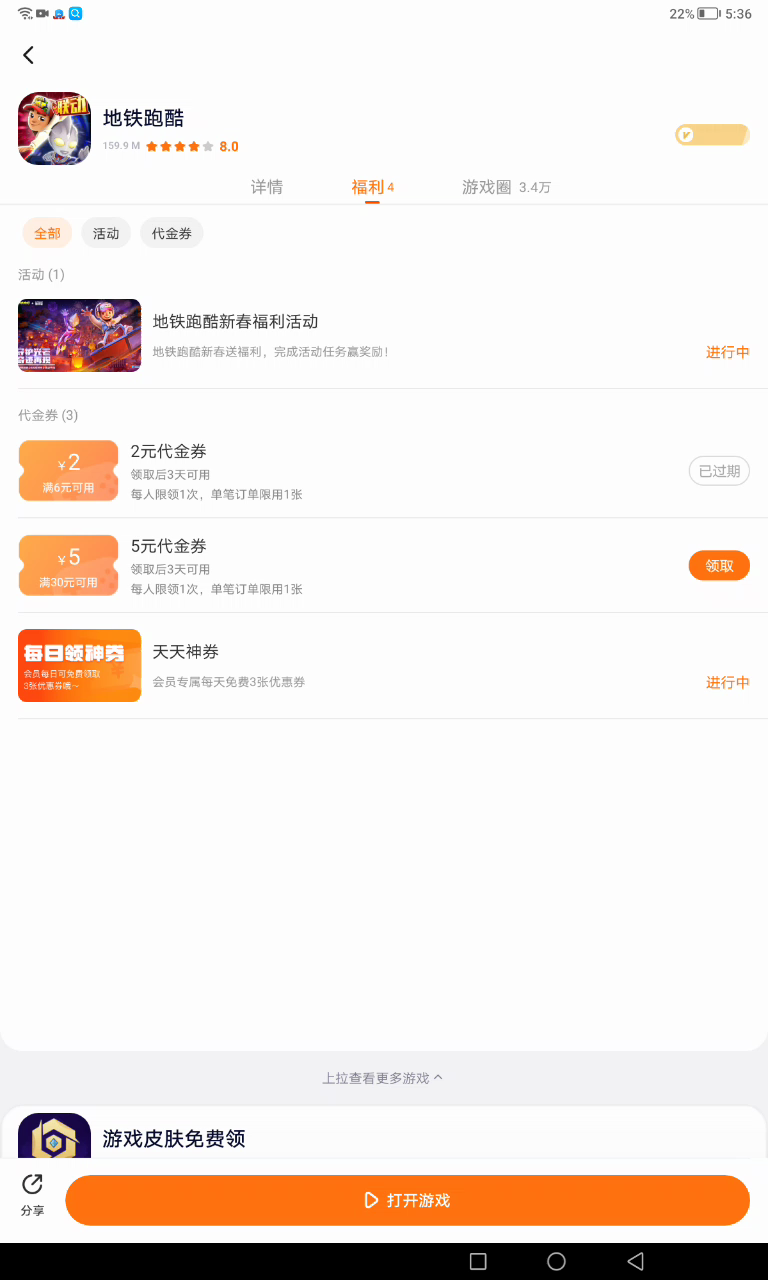Go back using the top arrow
The image size is (768, 1280).
[x=28, y=55]
